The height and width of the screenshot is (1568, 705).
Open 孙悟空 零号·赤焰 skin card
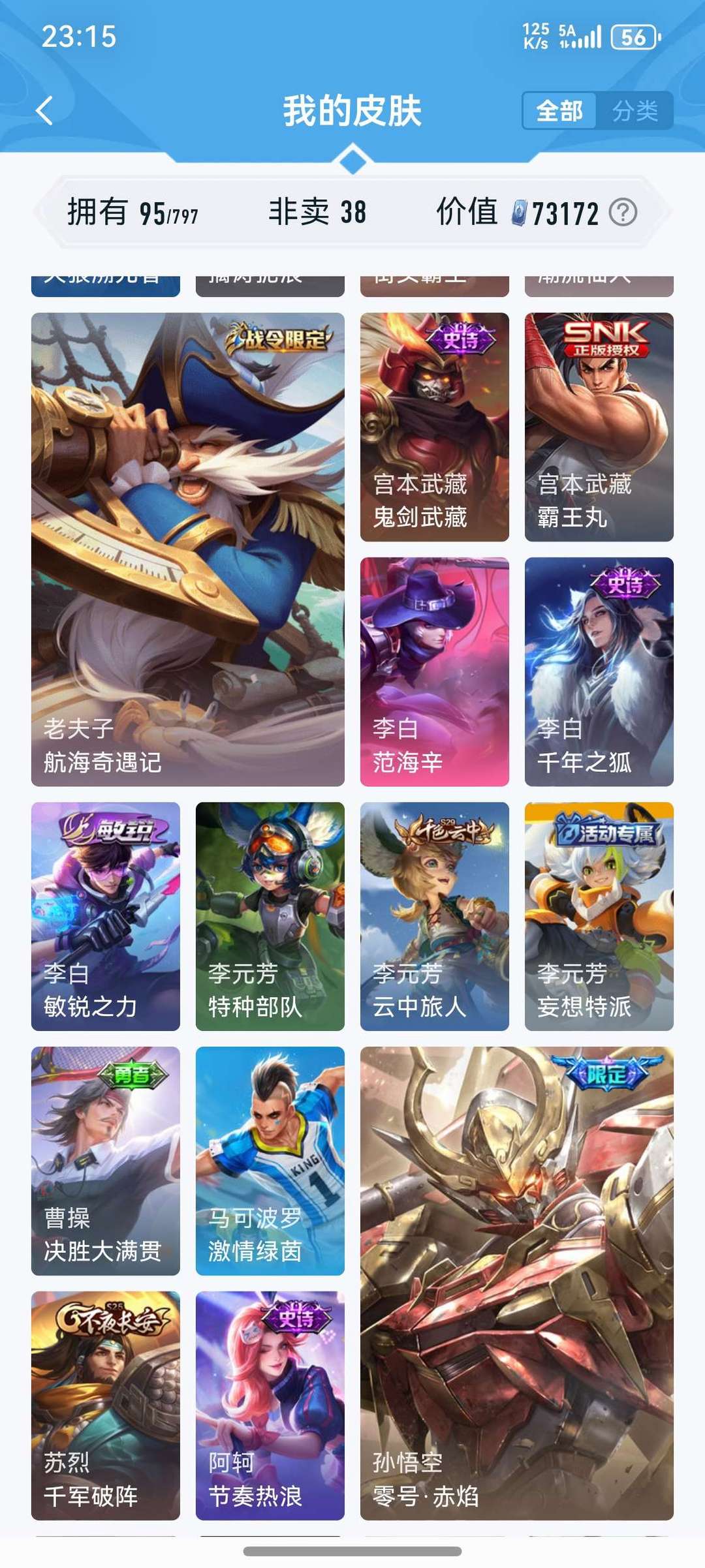pyautogui.click(x=517, y=1284)
